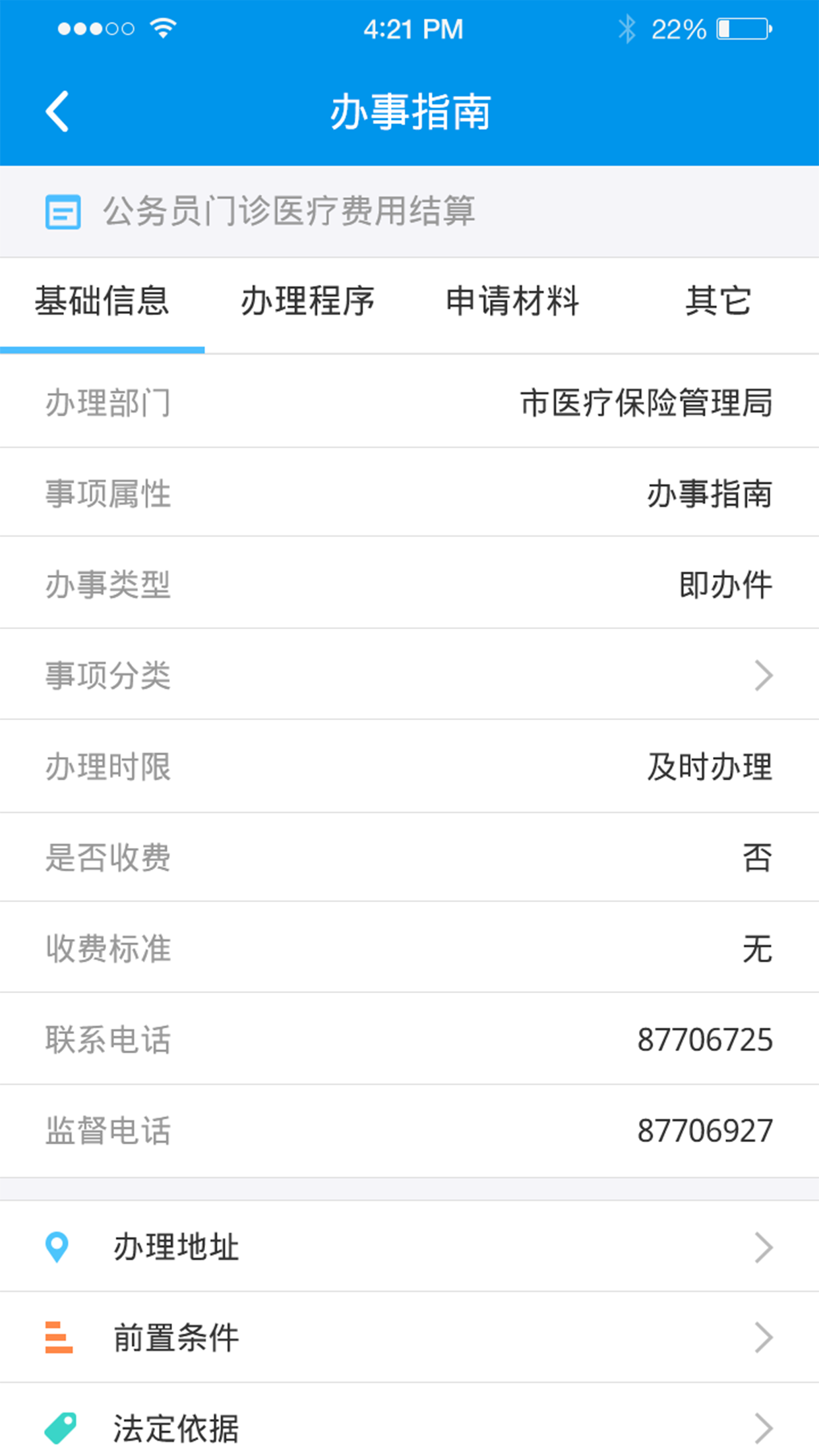
Task: Switch to the 申请材料 tab
Action: point(512,303)
